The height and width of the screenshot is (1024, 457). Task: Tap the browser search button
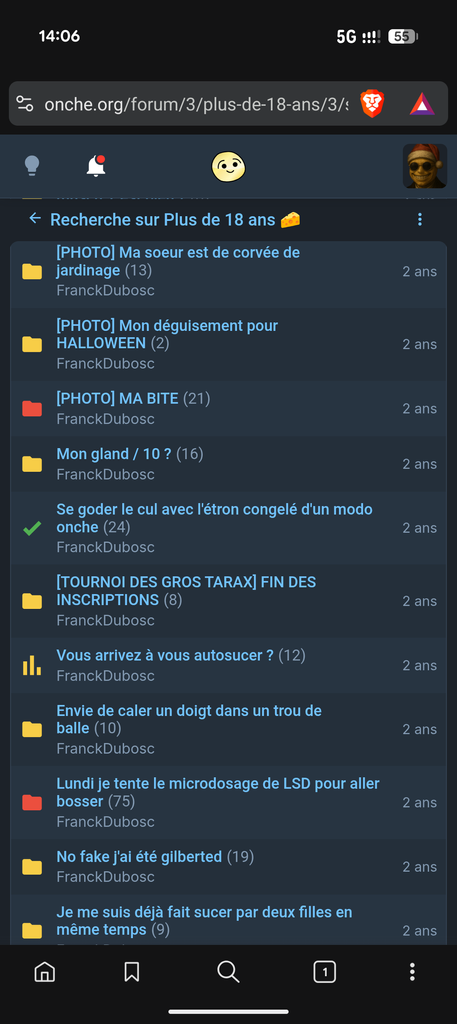click(x=228, y=972)
